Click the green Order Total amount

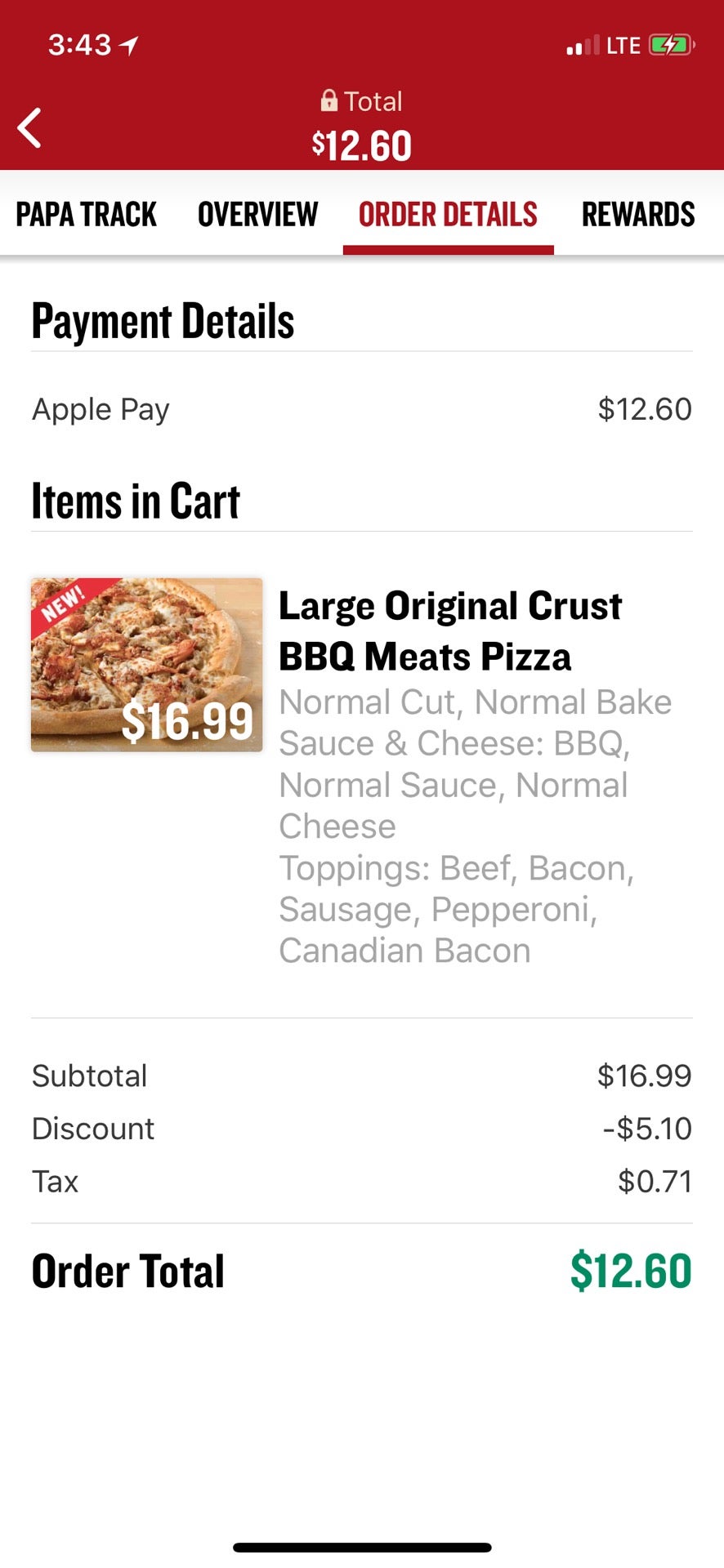tap(632, 1270)
